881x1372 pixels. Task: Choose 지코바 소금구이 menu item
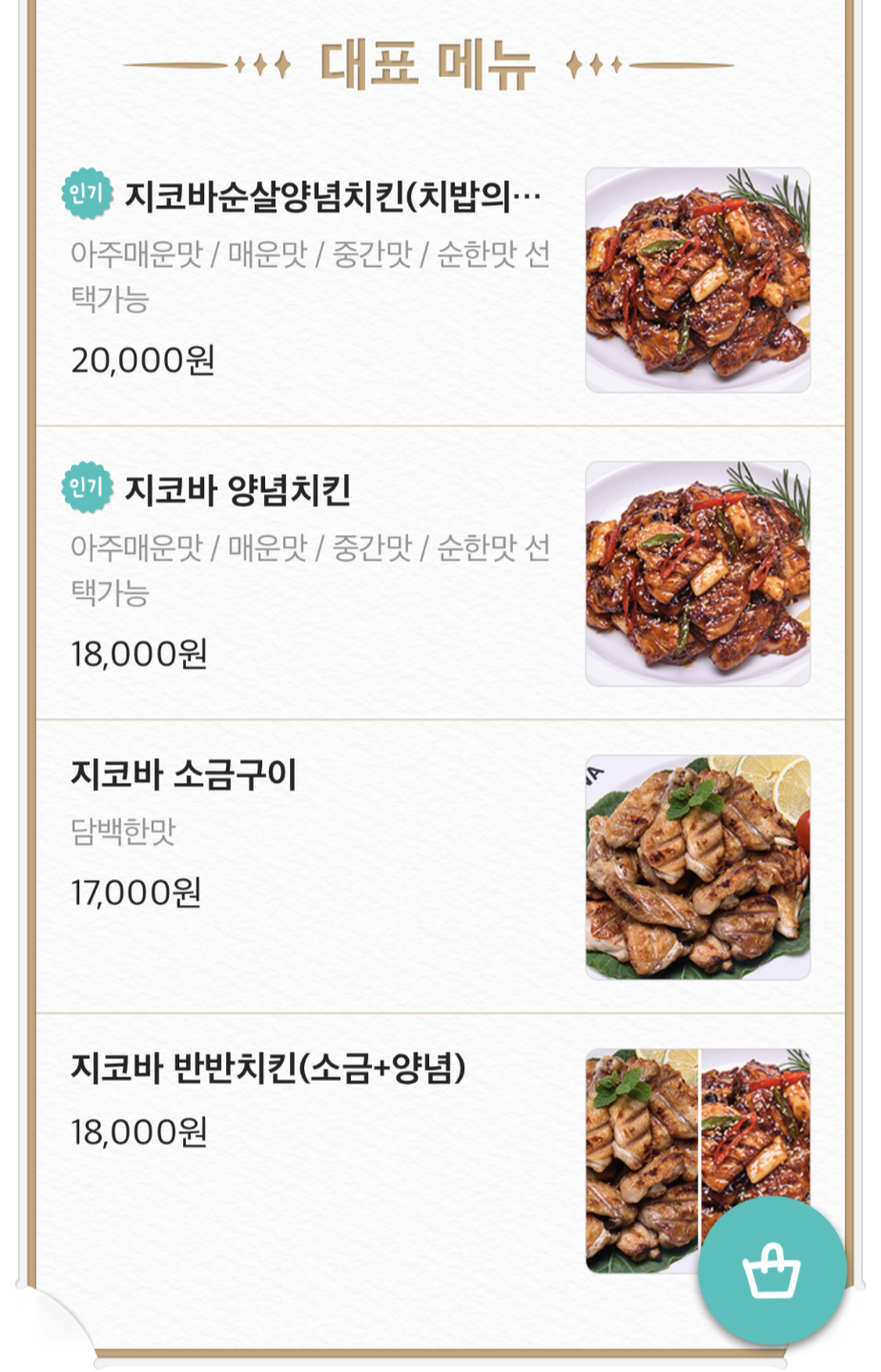[184, 775]
